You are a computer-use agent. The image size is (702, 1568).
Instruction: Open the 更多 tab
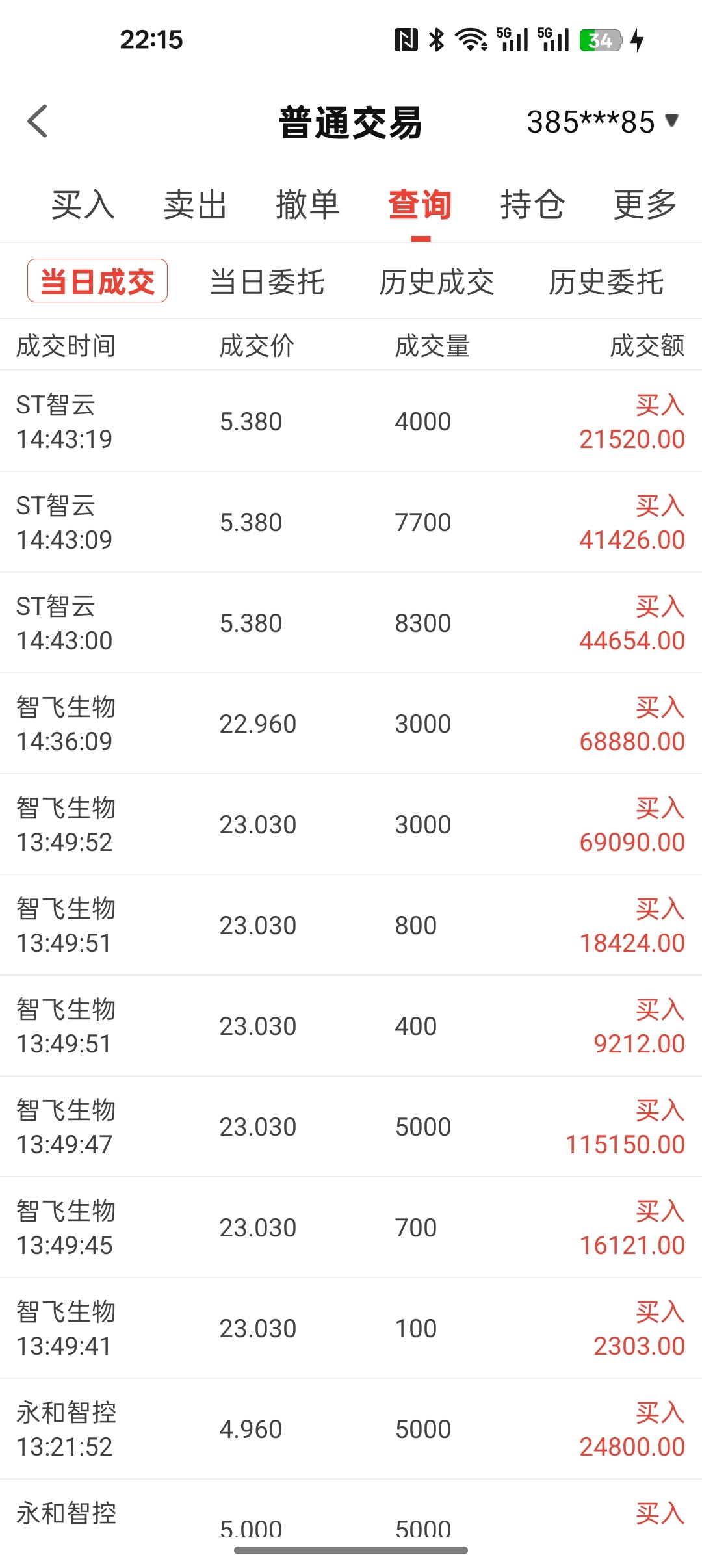pos(645,205)
